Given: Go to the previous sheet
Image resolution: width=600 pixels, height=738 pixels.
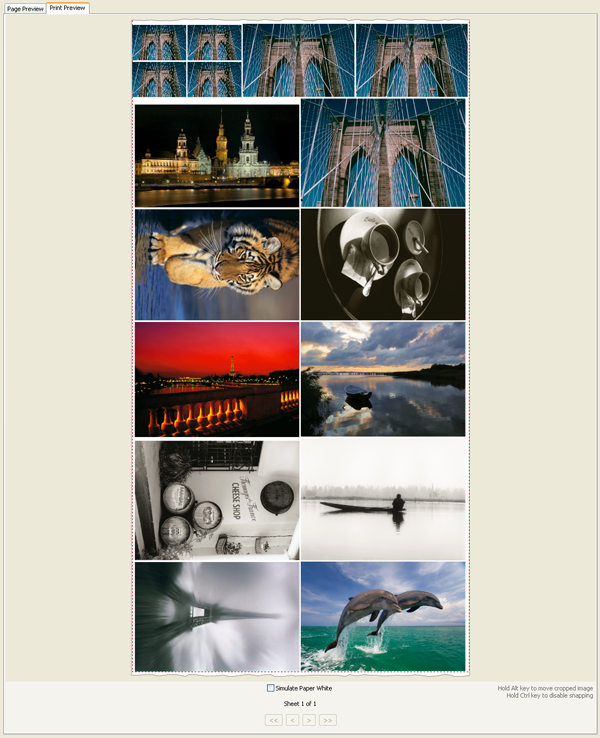Looking at the screenshot, I should (x=292, y=720).
